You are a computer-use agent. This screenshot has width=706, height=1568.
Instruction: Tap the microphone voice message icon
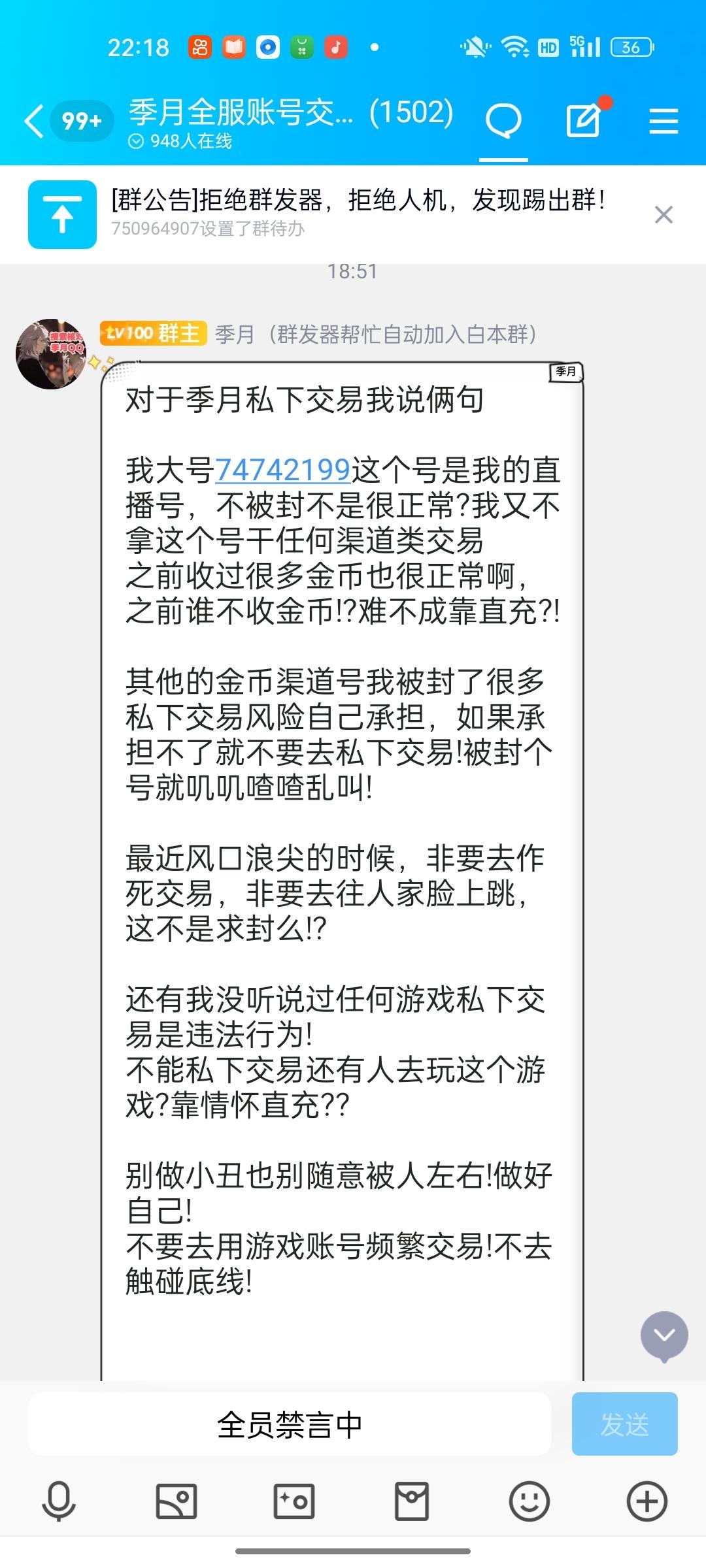pyautogui.click(x=59, y=1501)
